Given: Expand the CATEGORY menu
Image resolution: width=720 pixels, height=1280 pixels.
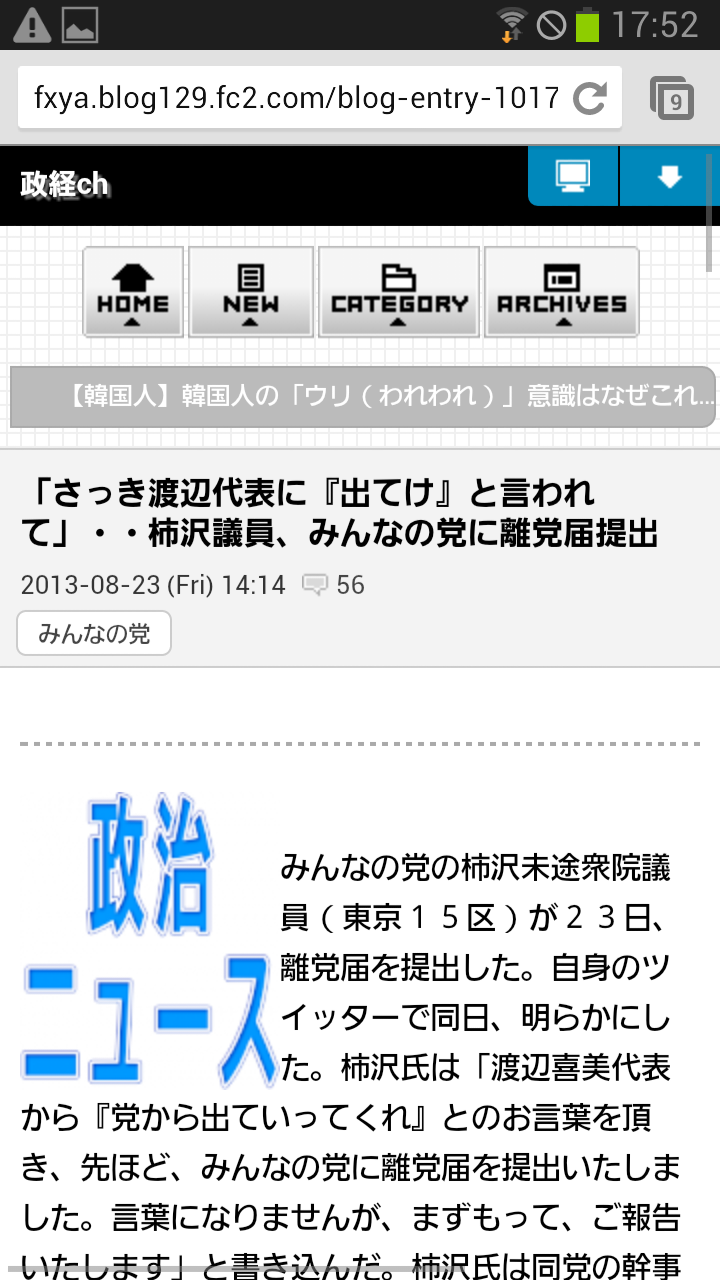Looking at the screenshot, I should pos(399,292).
